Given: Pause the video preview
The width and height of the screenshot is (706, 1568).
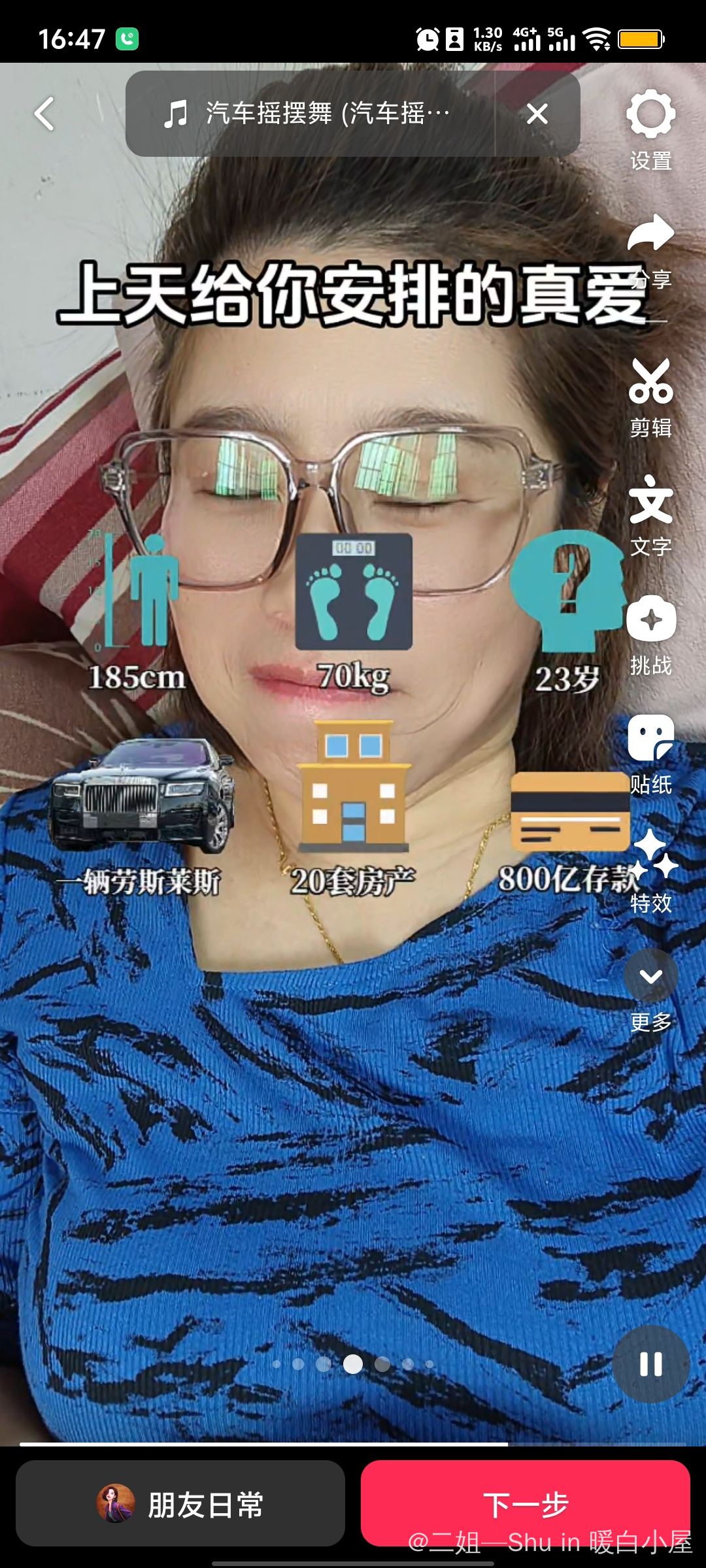Looking at the screenshot, I should coord(650,1364).
